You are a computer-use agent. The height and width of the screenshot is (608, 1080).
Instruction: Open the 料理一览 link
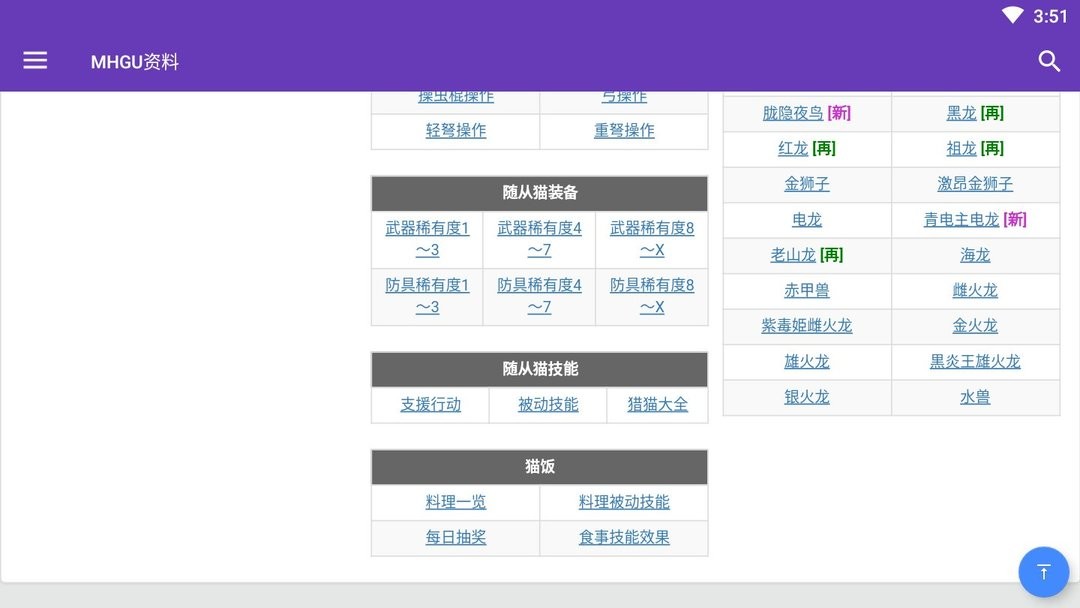(x=456, y=502)
